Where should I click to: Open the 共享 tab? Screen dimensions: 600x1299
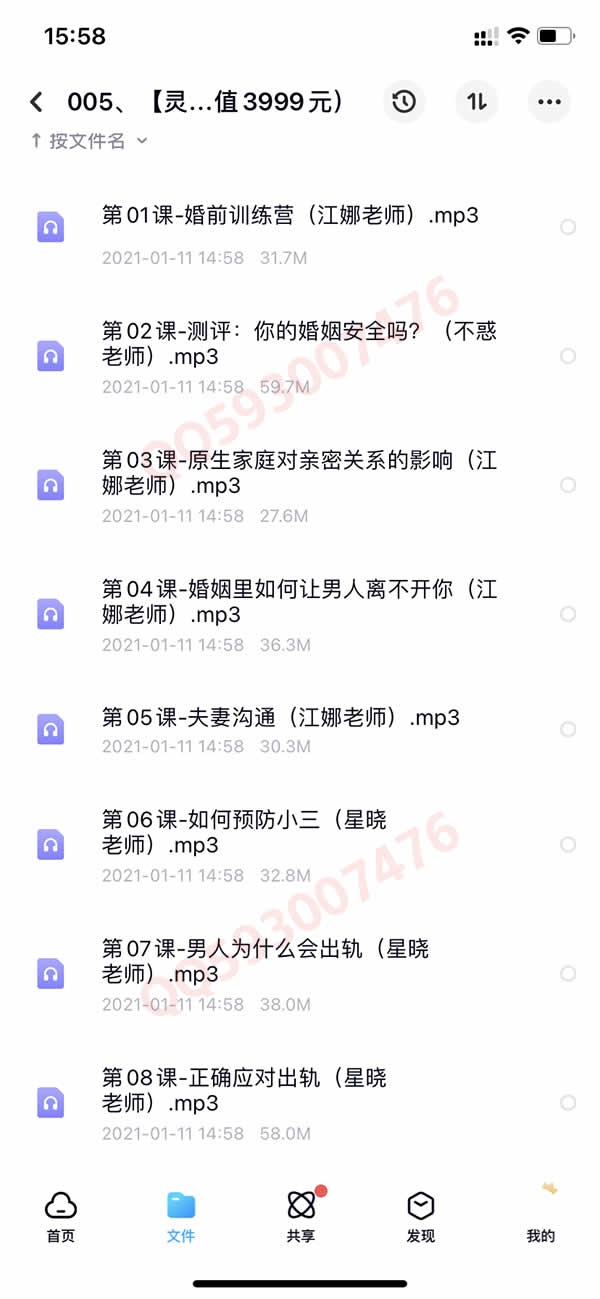(300, 1216)
